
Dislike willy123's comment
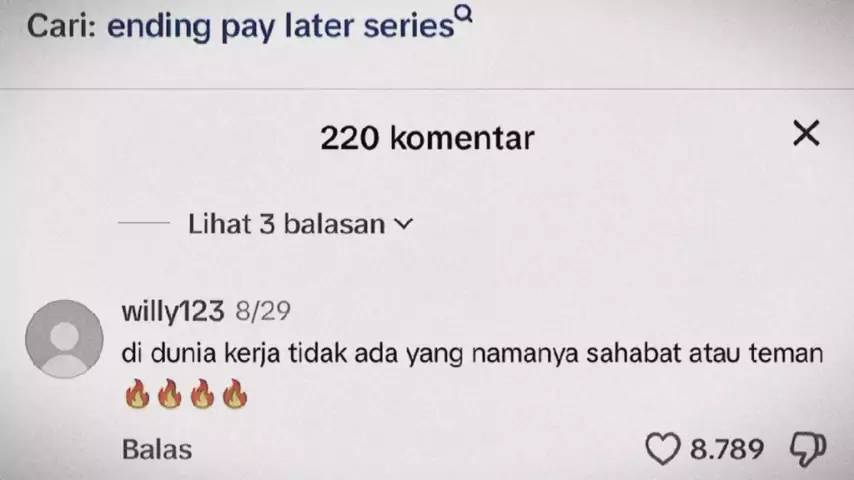[807, 450]
